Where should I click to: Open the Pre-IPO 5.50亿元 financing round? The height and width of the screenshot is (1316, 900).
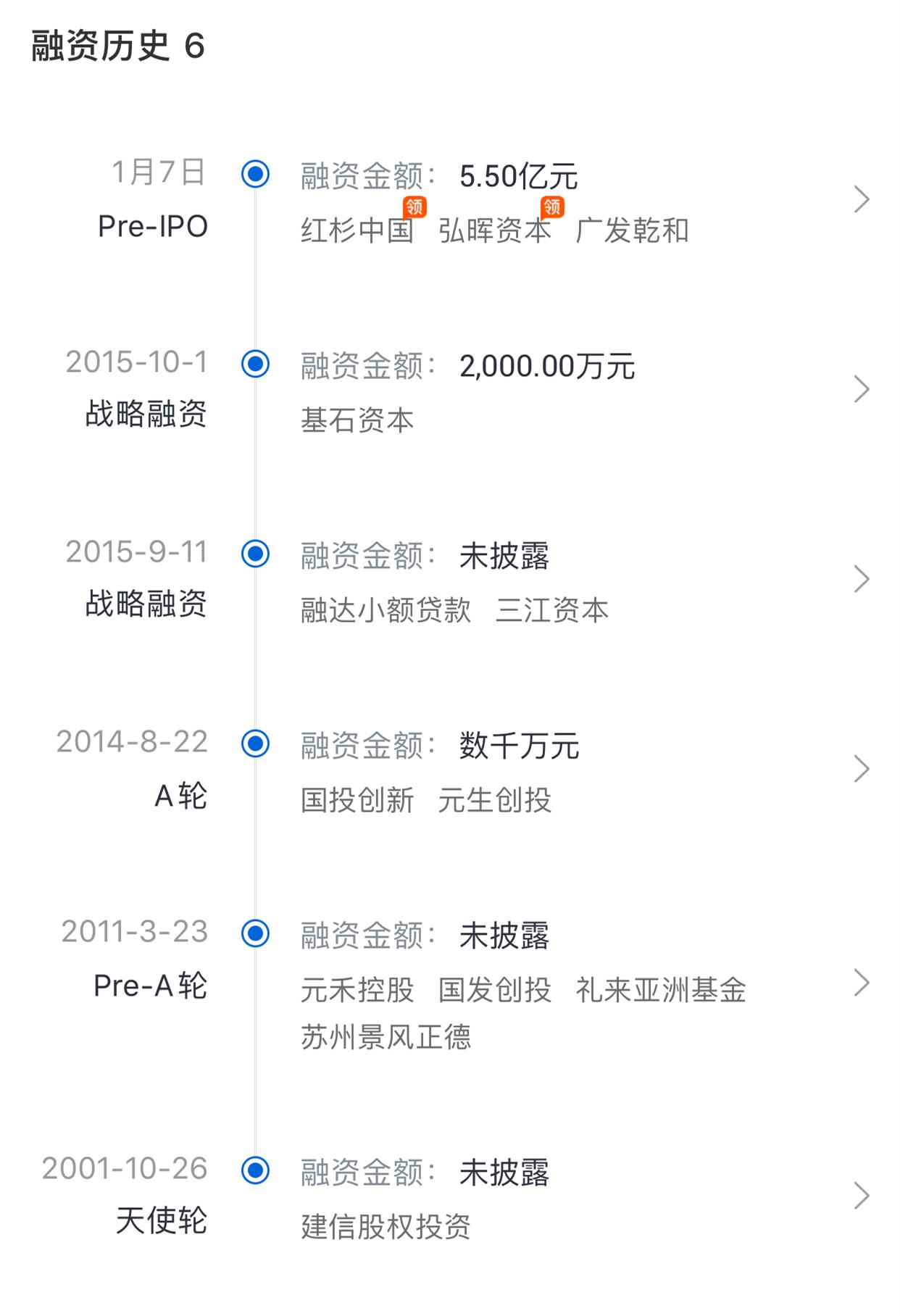tap(861, 199)
